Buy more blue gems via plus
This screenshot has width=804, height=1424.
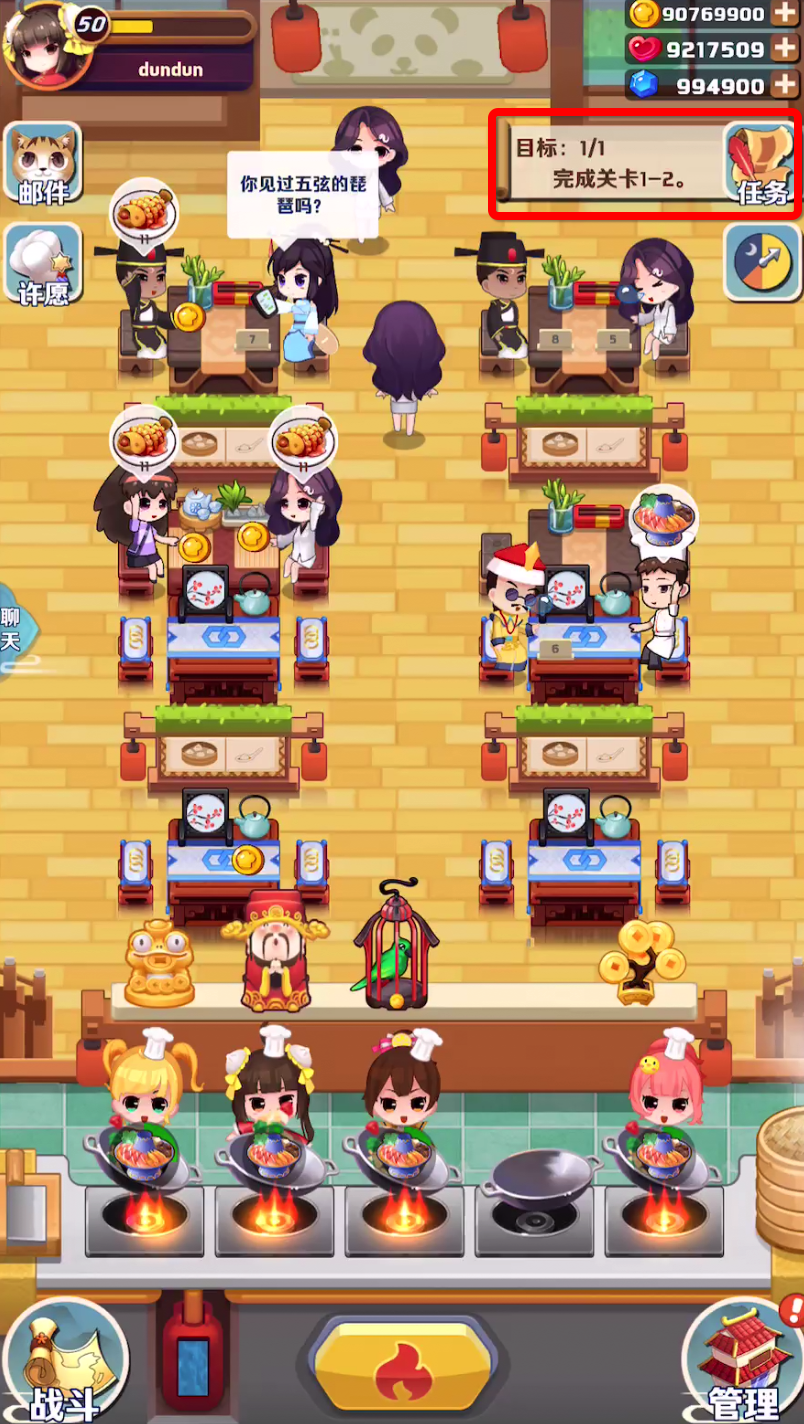click(x=785, y=85)
